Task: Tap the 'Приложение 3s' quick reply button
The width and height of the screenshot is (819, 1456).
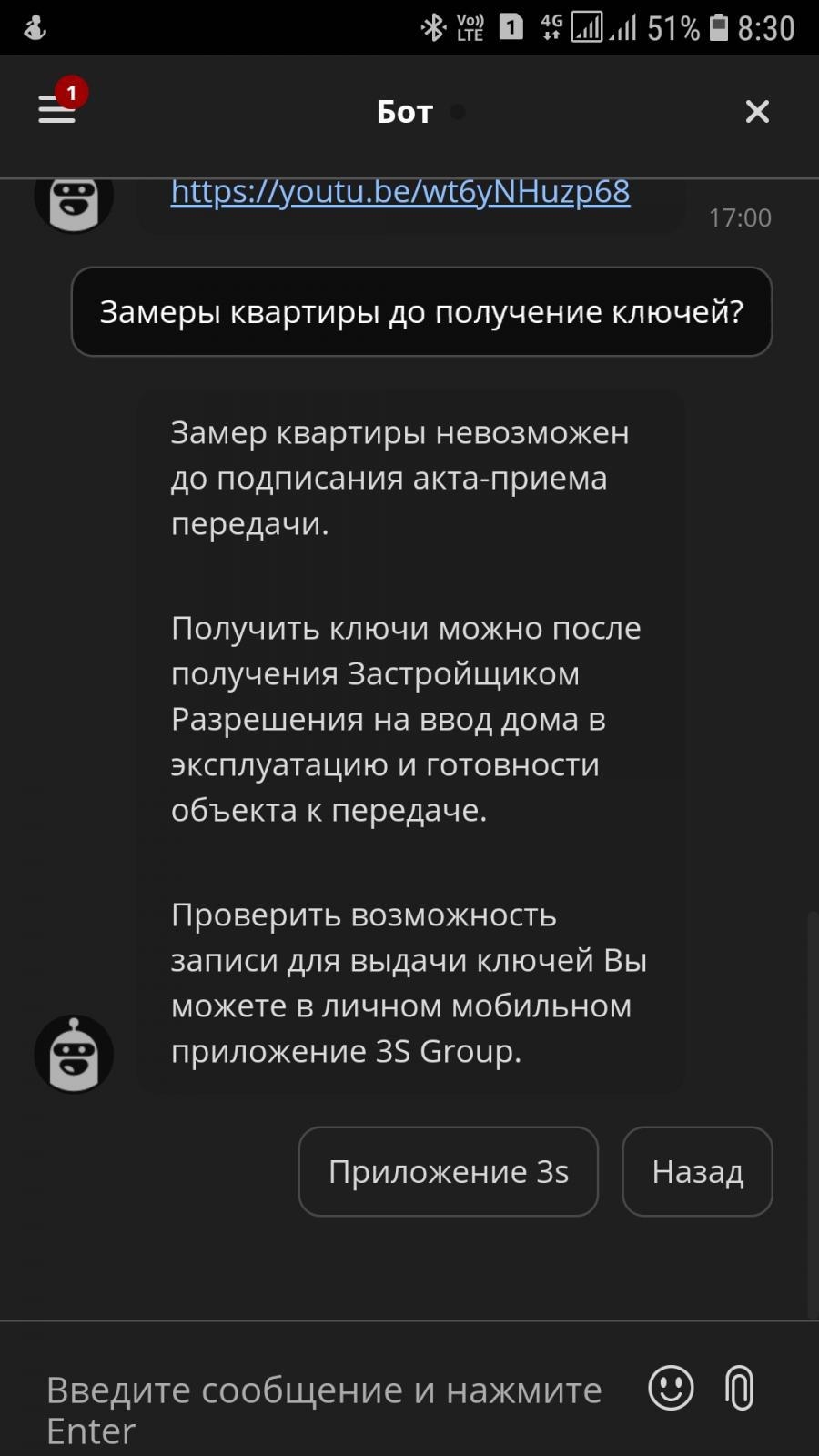Action: (x=449, y=1171)
